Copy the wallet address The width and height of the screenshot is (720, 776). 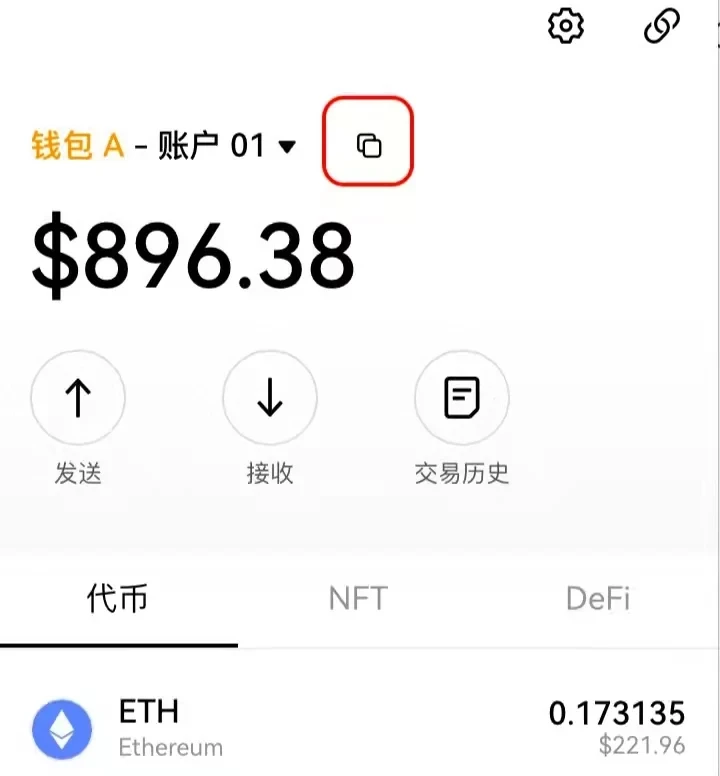tap(368, 145)
